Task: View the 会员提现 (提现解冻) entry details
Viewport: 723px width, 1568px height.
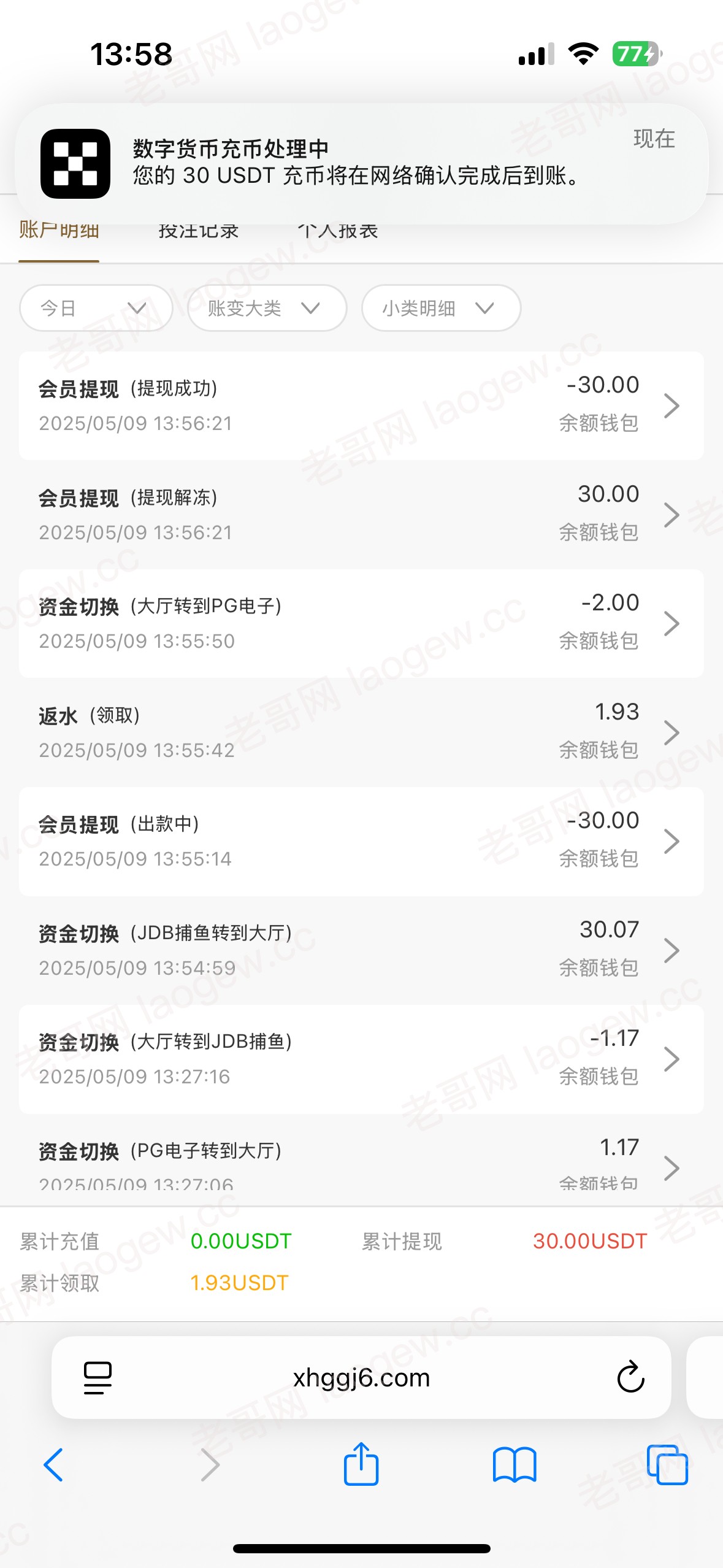Action: coord(361,515)
